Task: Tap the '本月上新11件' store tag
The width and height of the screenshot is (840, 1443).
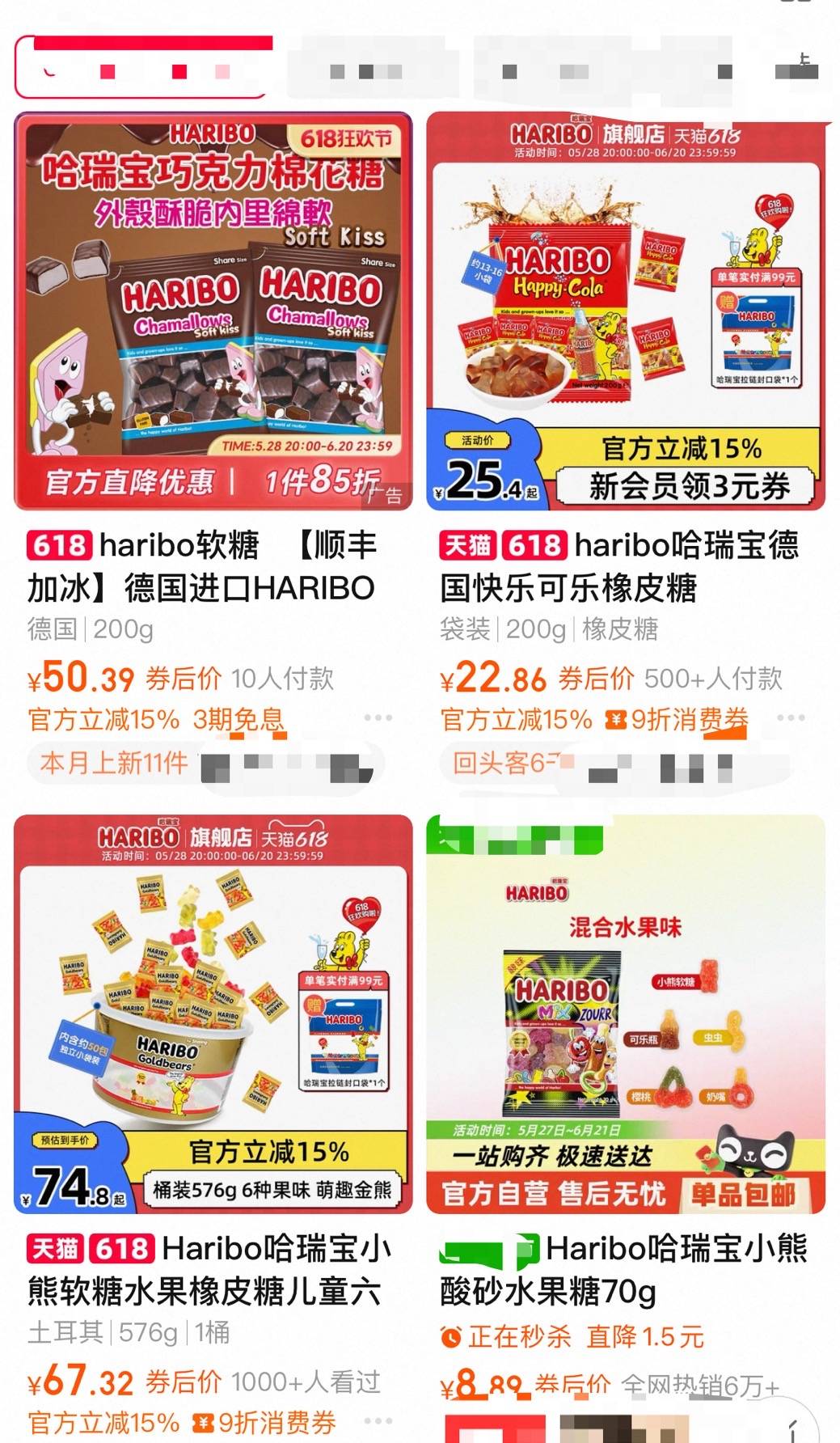Action: click(114, 763)
